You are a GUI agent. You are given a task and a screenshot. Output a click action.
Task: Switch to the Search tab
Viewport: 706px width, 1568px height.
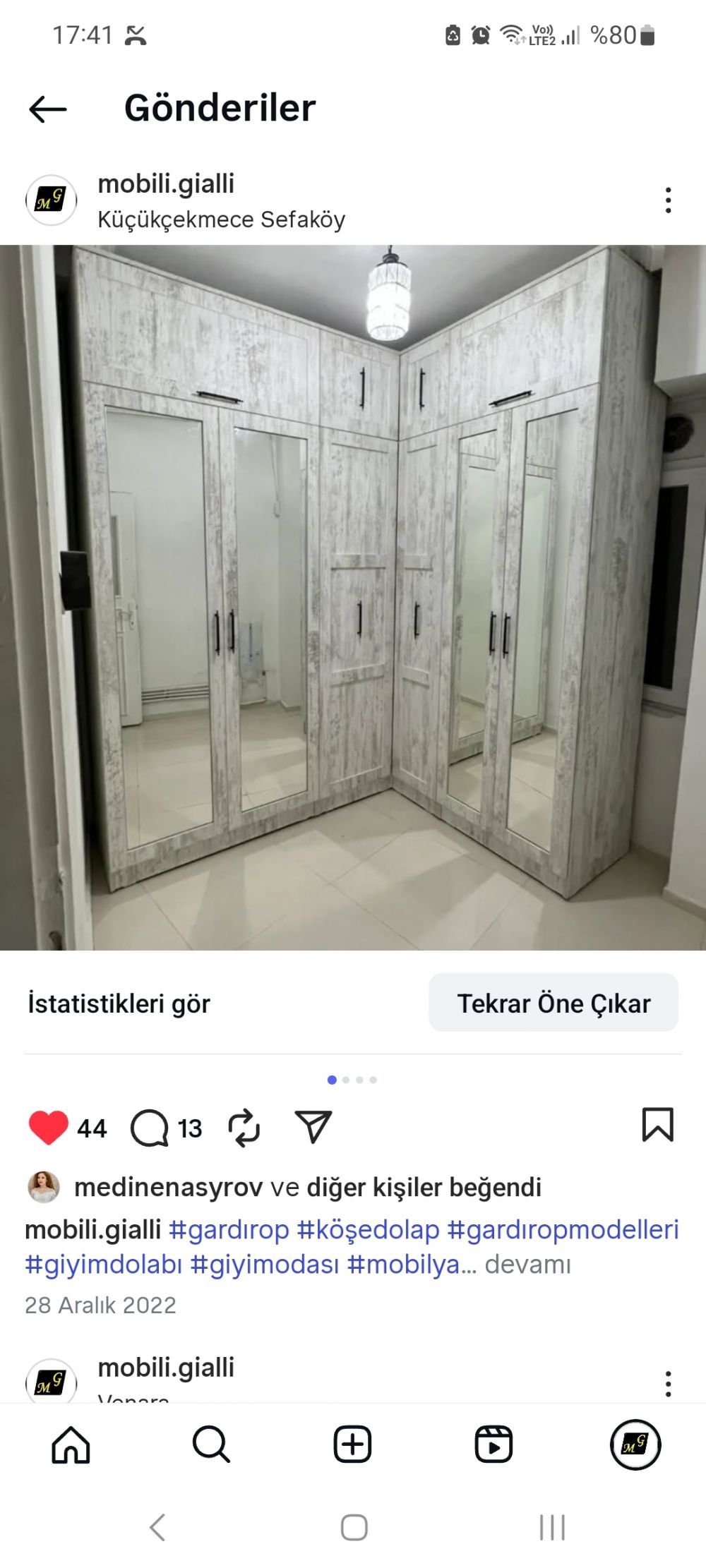coord(211,1445)
